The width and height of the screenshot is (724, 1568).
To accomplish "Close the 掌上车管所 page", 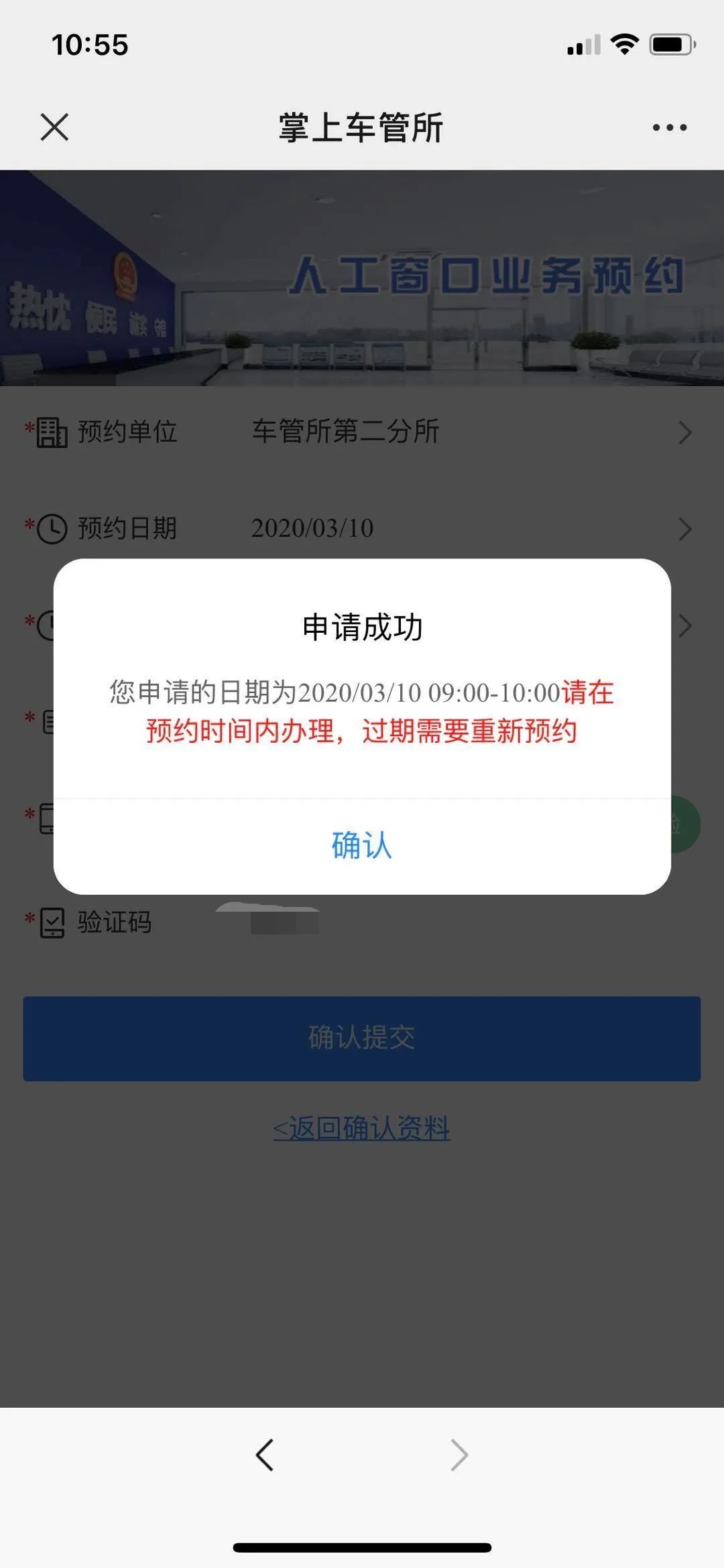I will coord(54,127).
